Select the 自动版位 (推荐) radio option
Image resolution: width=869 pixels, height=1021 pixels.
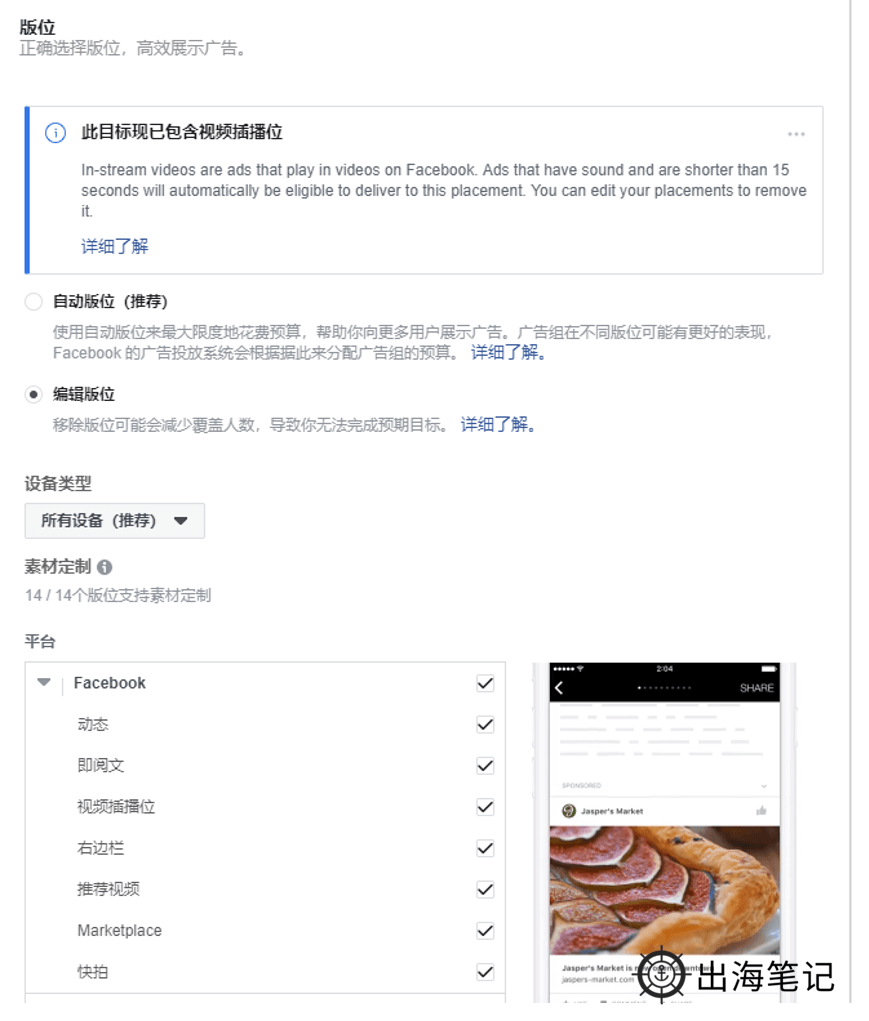tap(34, 301)
